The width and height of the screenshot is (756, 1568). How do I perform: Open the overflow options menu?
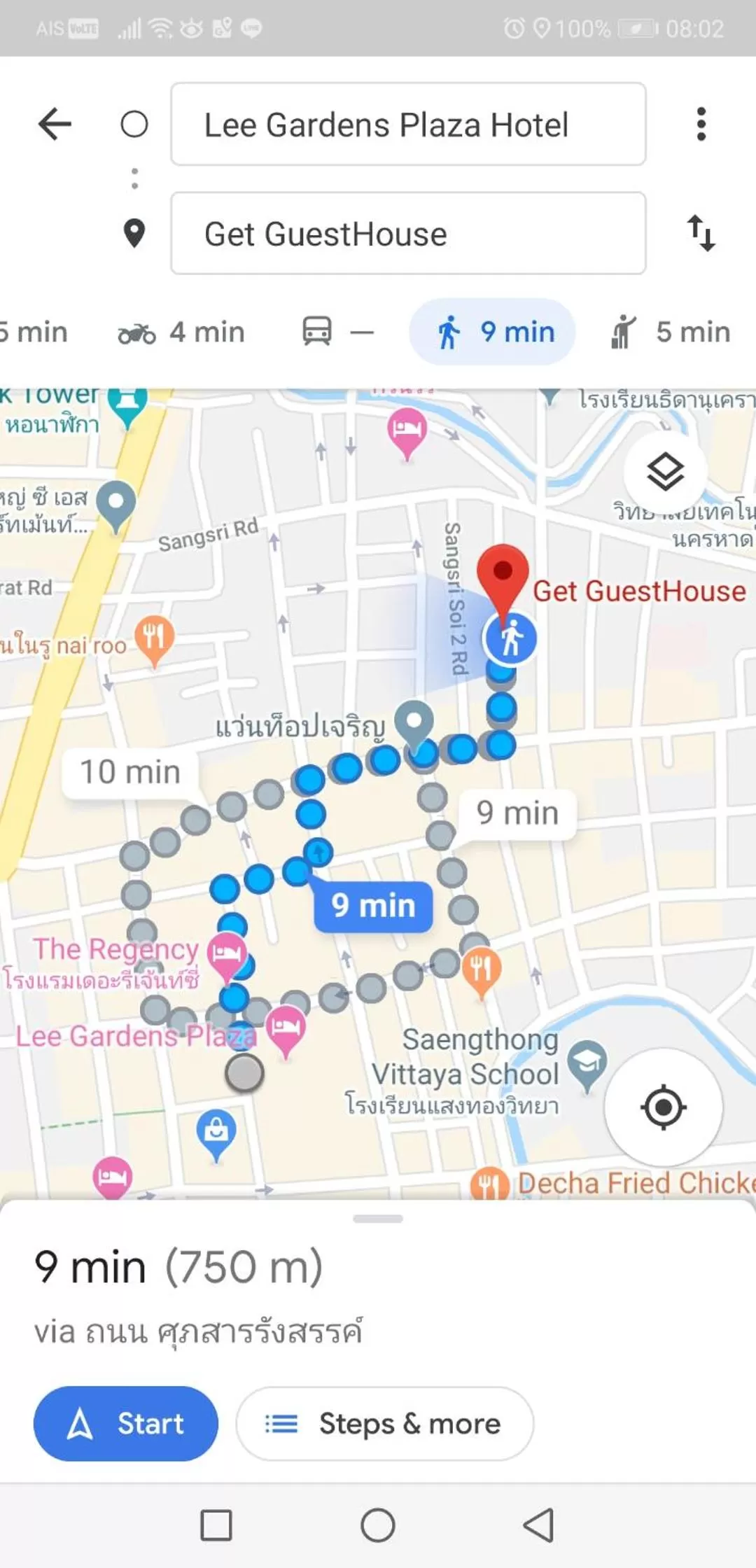[x=701, y=125]
